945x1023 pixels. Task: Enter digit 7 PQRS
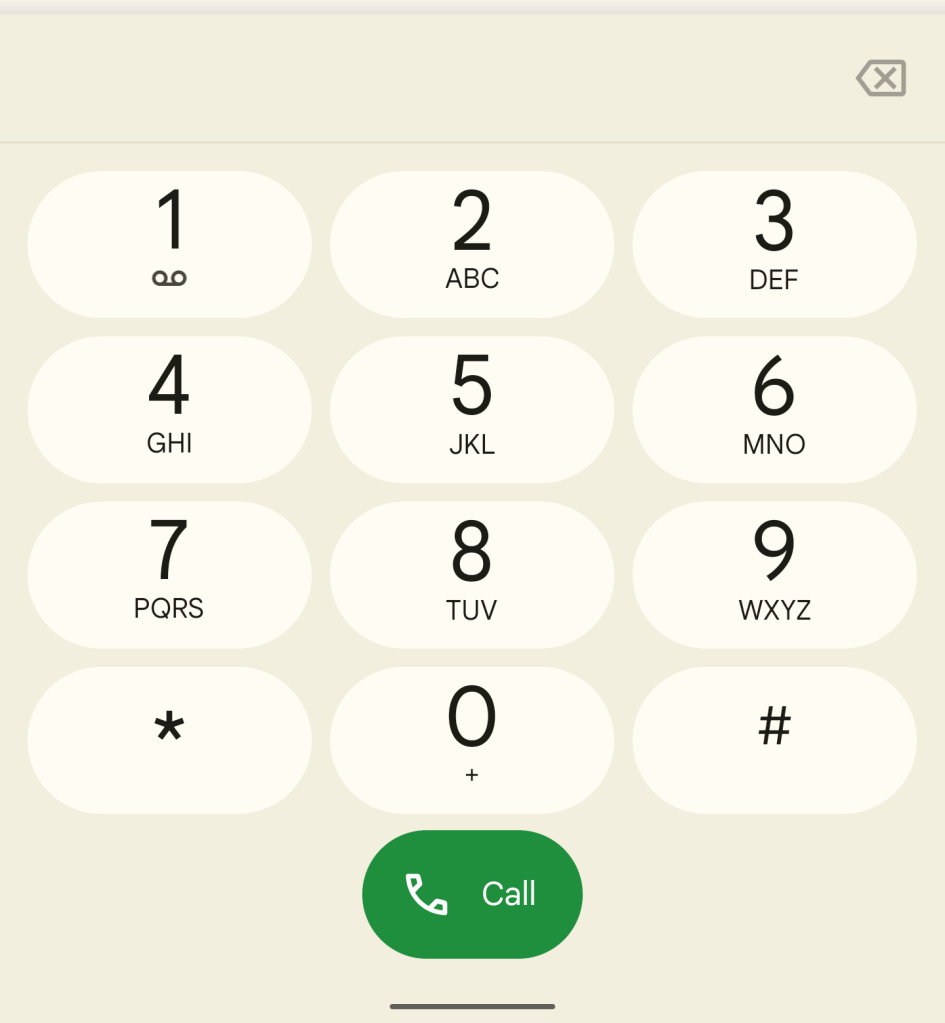(x=169, y=575)
